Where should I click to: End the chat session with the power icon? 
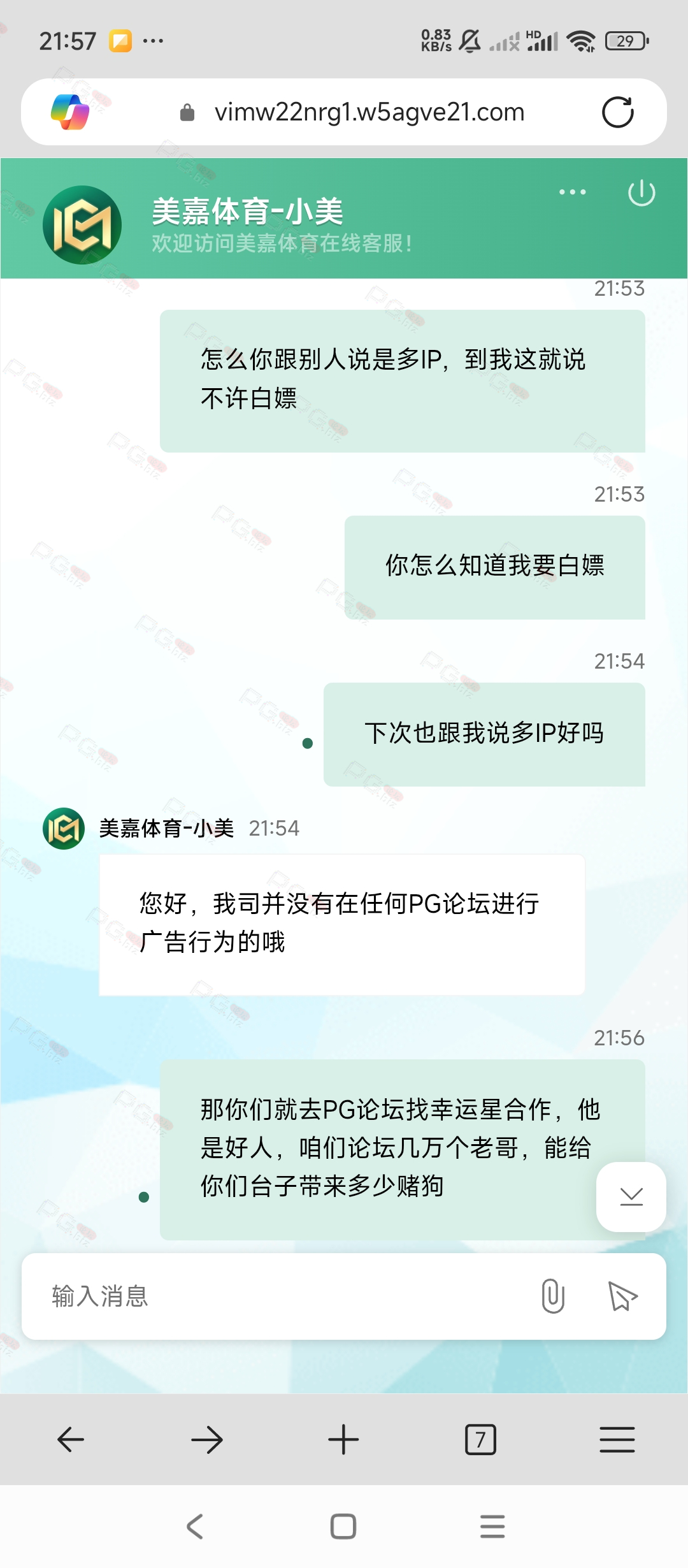[641, 192]
